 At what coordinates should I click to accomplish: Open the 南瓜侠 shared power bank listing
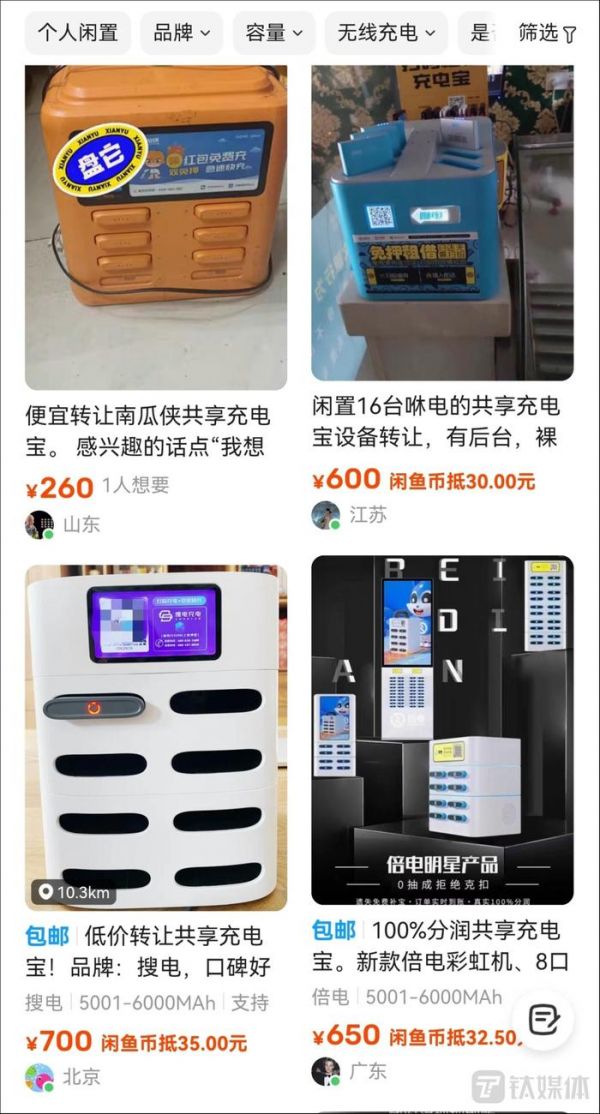click(x=155, y=228)
